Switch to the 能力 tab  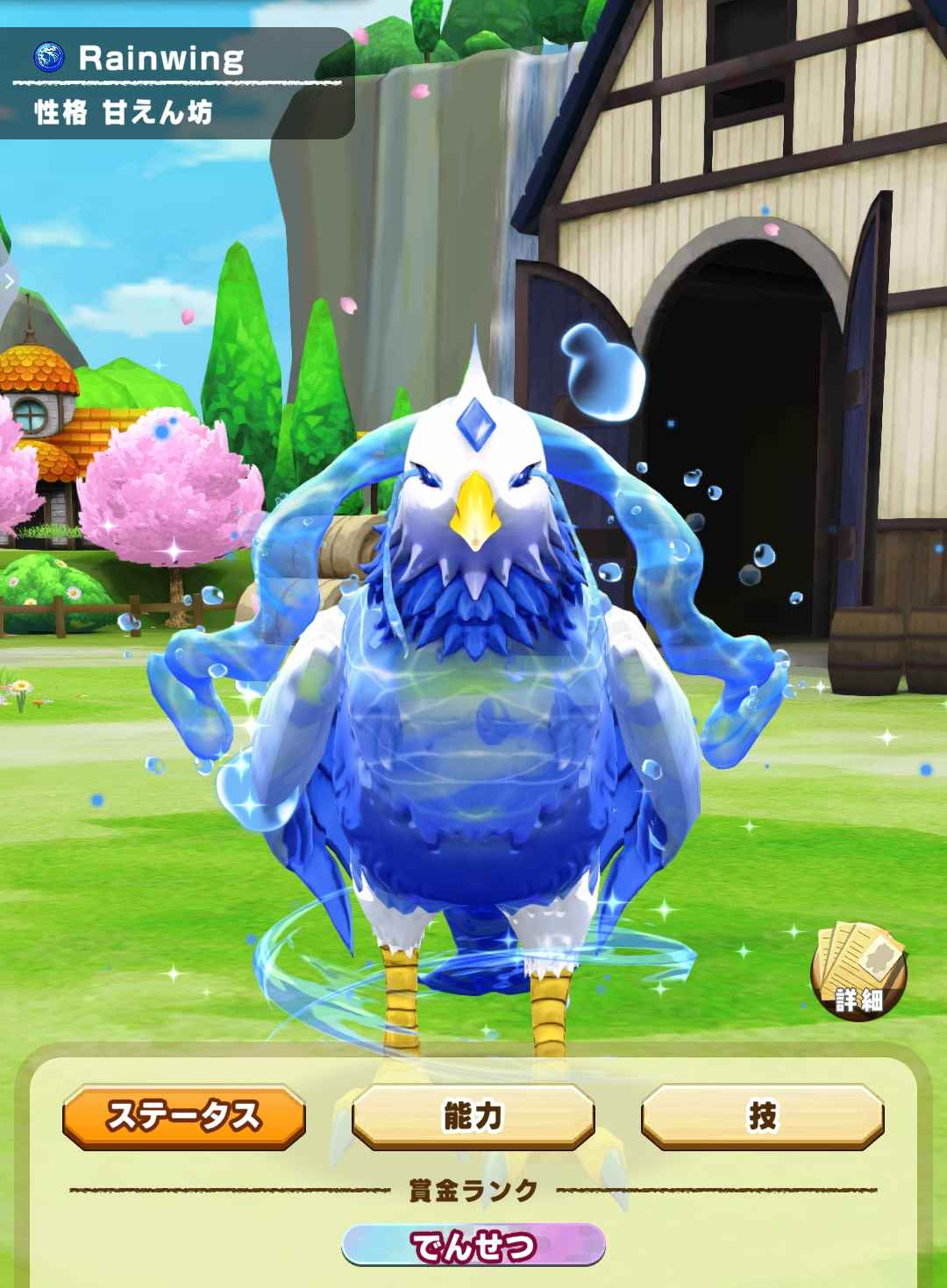[473, 1116]
